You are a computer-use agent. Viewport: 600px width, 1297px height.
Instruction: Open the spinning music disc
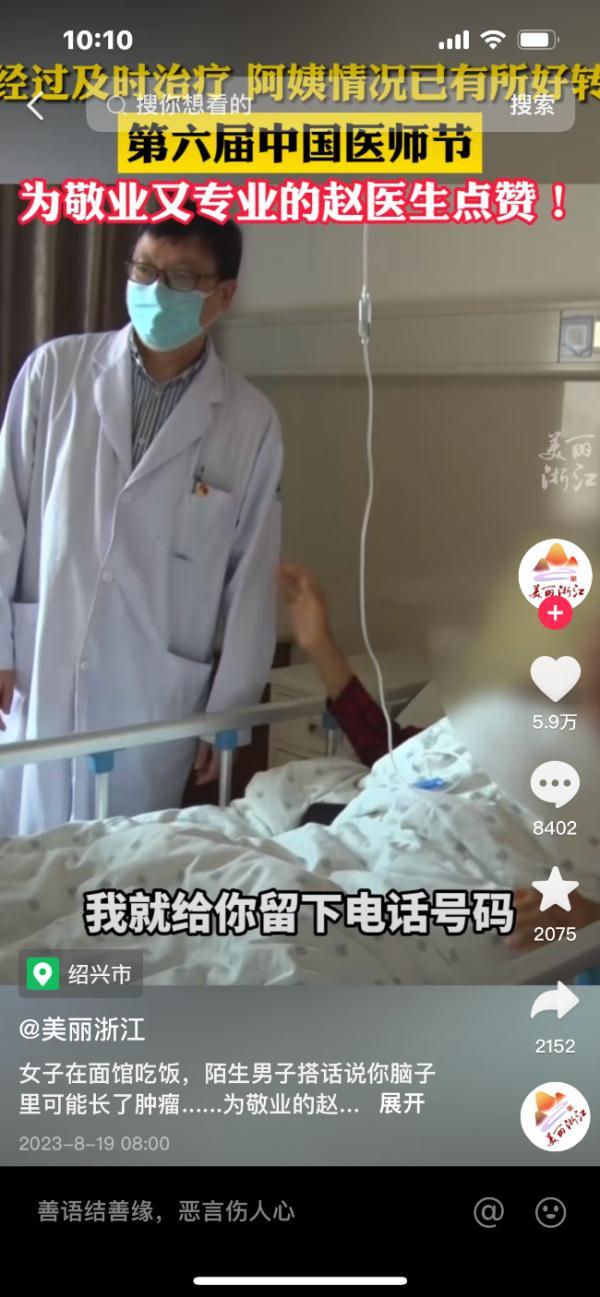(x=555, y=1116)
